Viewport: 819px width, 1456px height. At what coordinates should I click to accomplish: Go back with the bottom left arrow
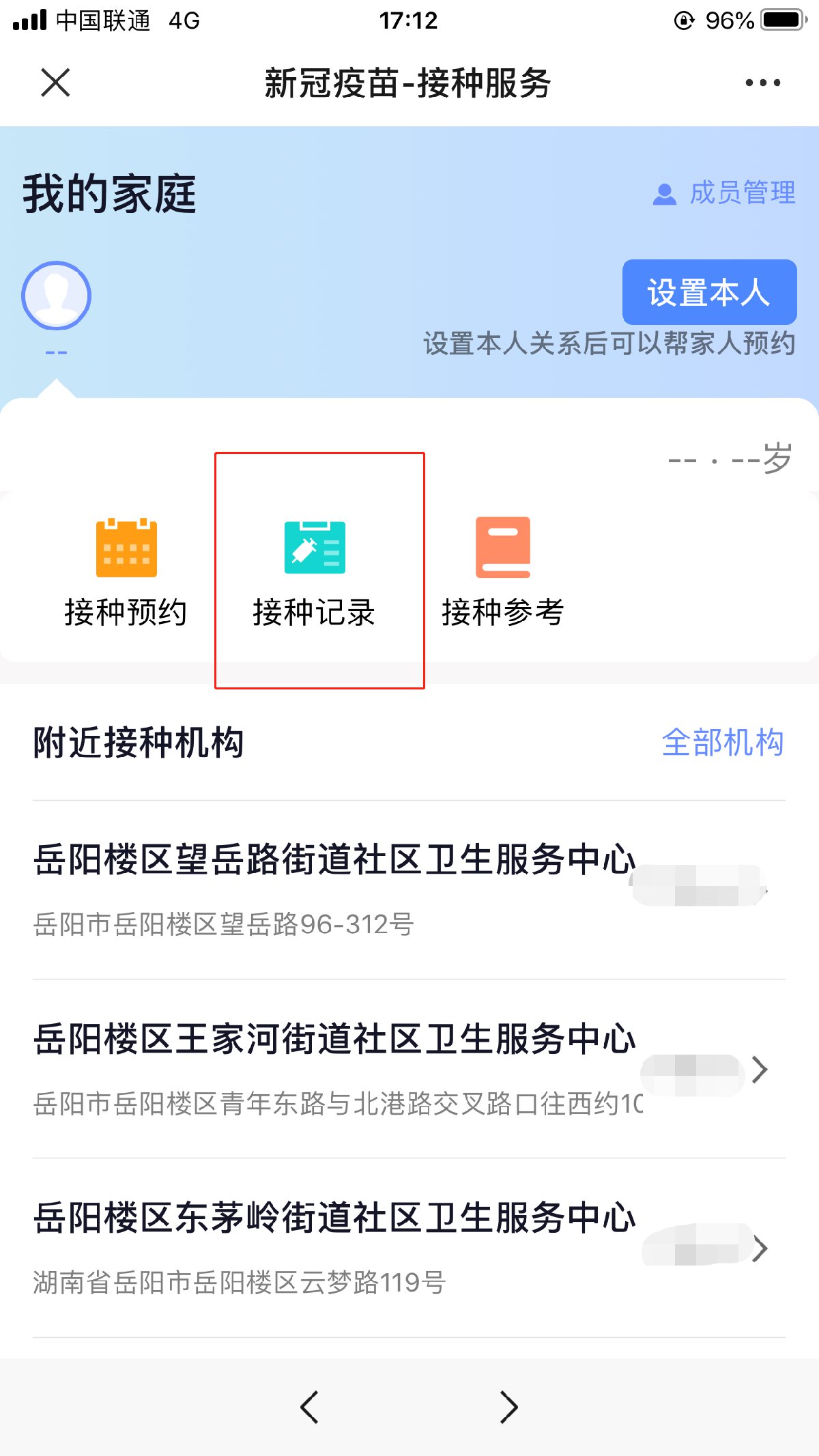click(x=309, y=1407)
